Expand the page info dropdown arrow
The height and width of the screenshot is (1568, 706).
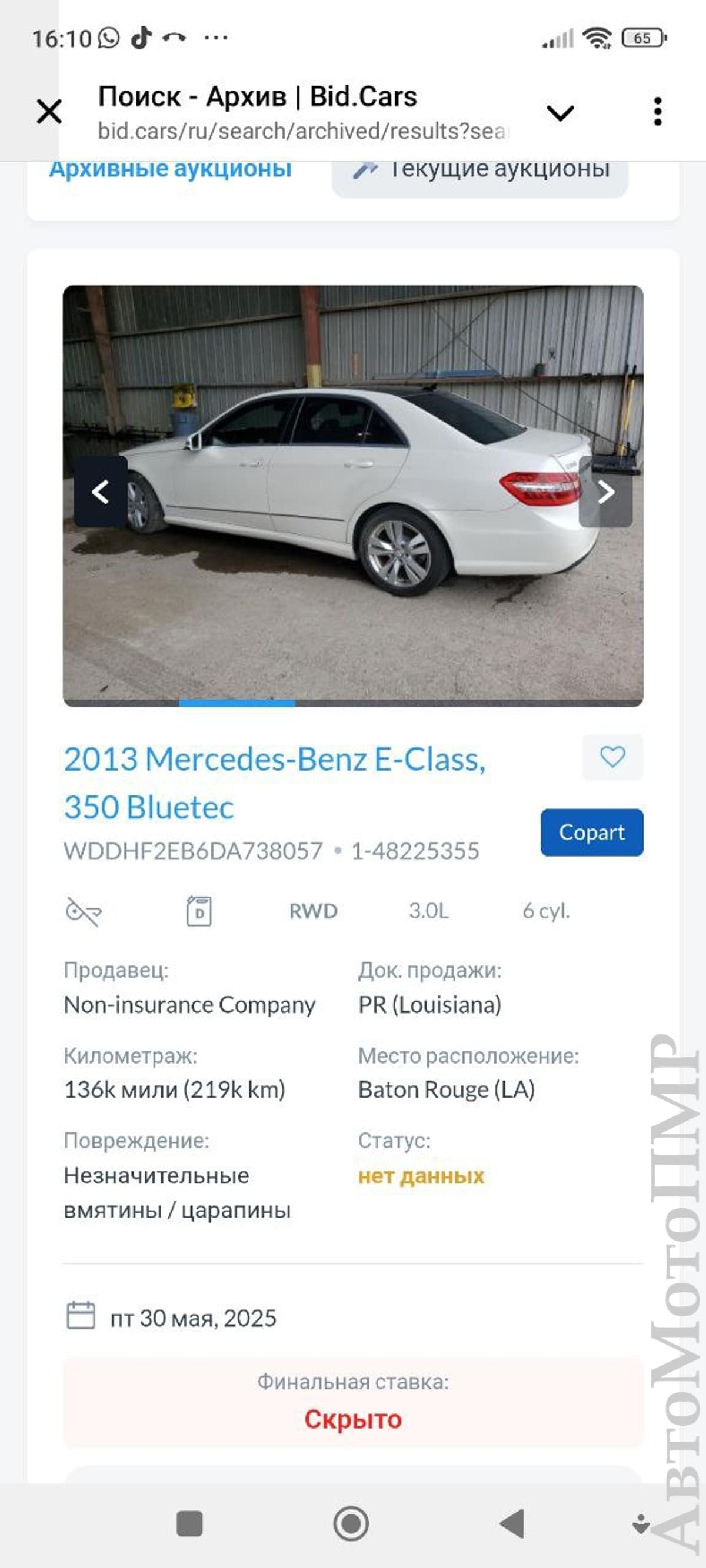click(x=560, y=113)
